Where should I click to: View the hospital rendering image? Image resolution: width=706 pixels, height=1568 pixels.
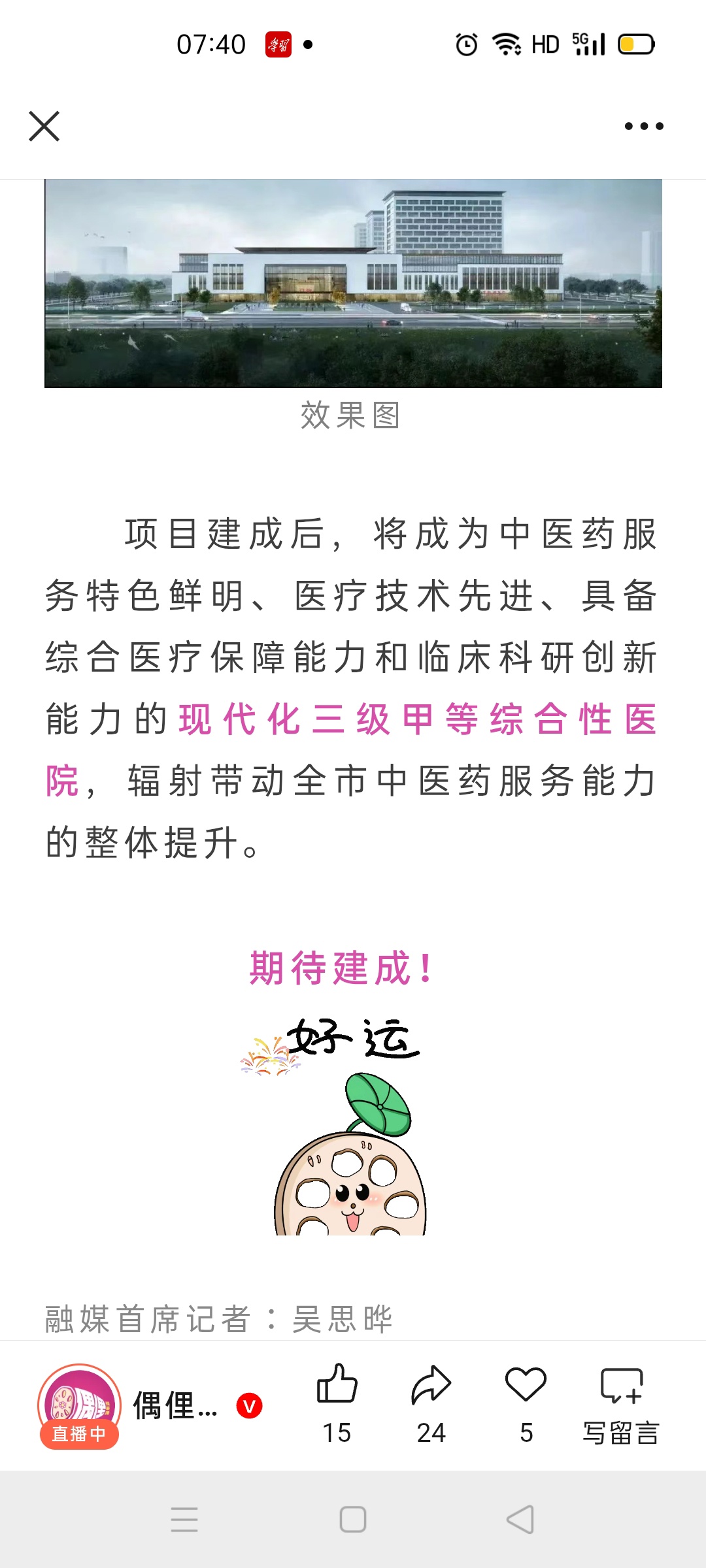(x=353, y=284)
